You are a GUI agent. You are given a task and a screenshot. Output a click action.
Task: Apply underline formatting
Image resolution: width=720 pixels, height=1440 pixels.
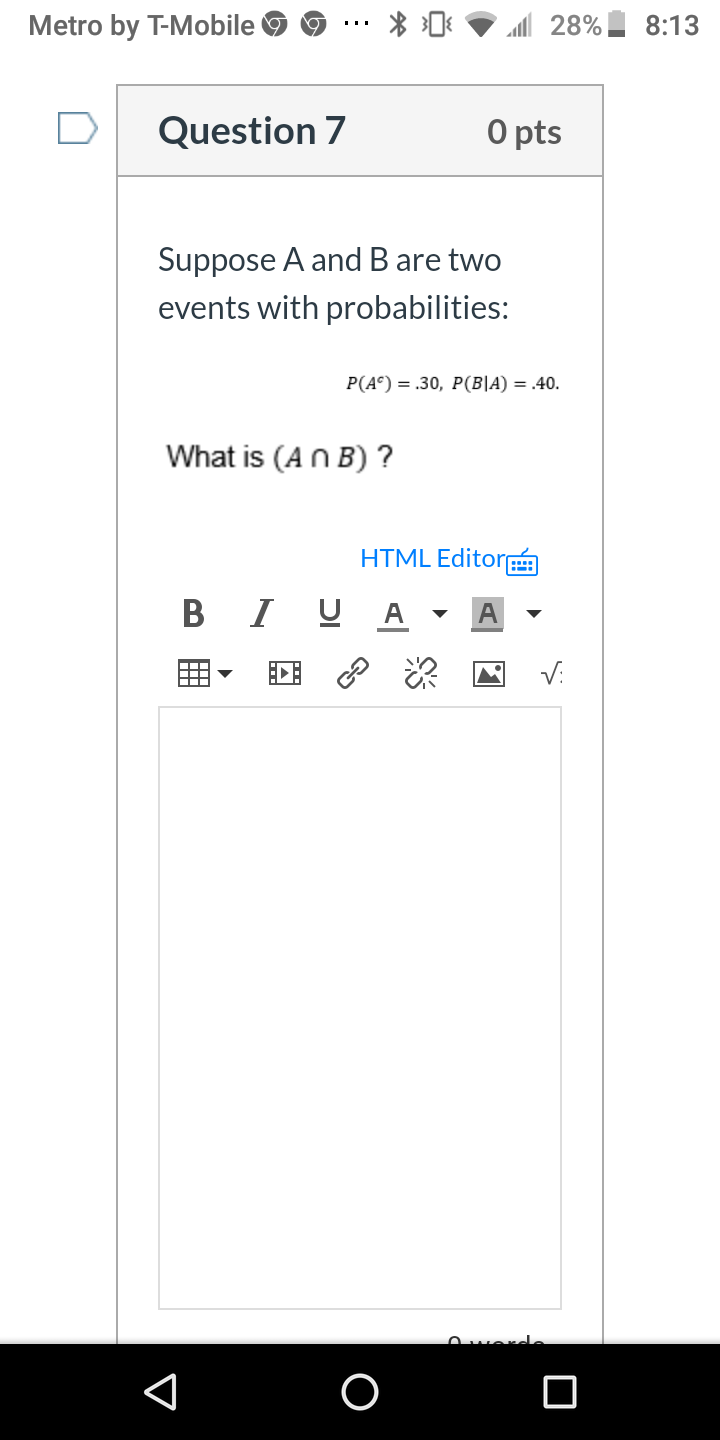click(x=328, y=613)
